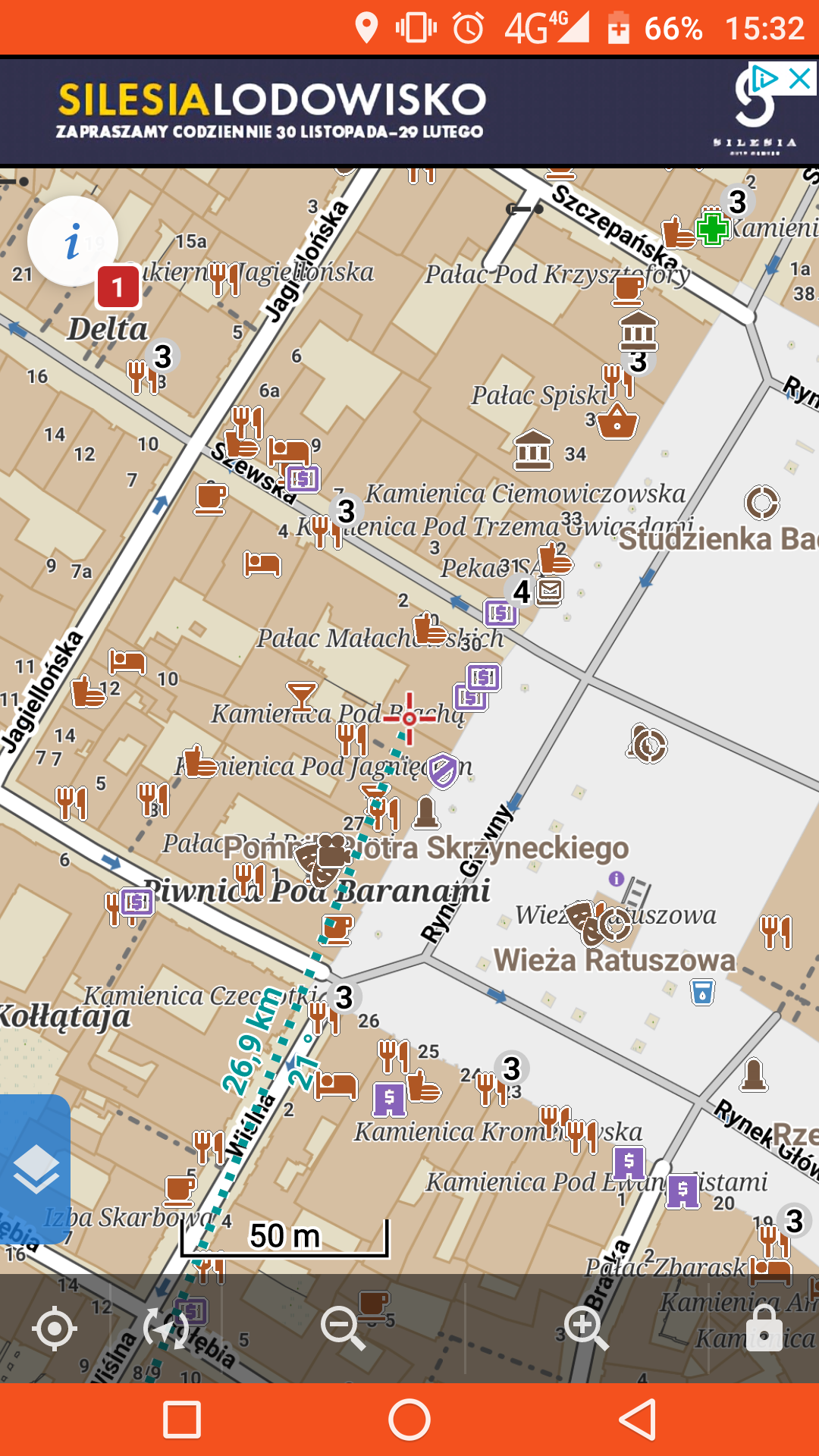Go to the home screen
The height and width of the screenshot is (1456, 819).
(409, 1420)
